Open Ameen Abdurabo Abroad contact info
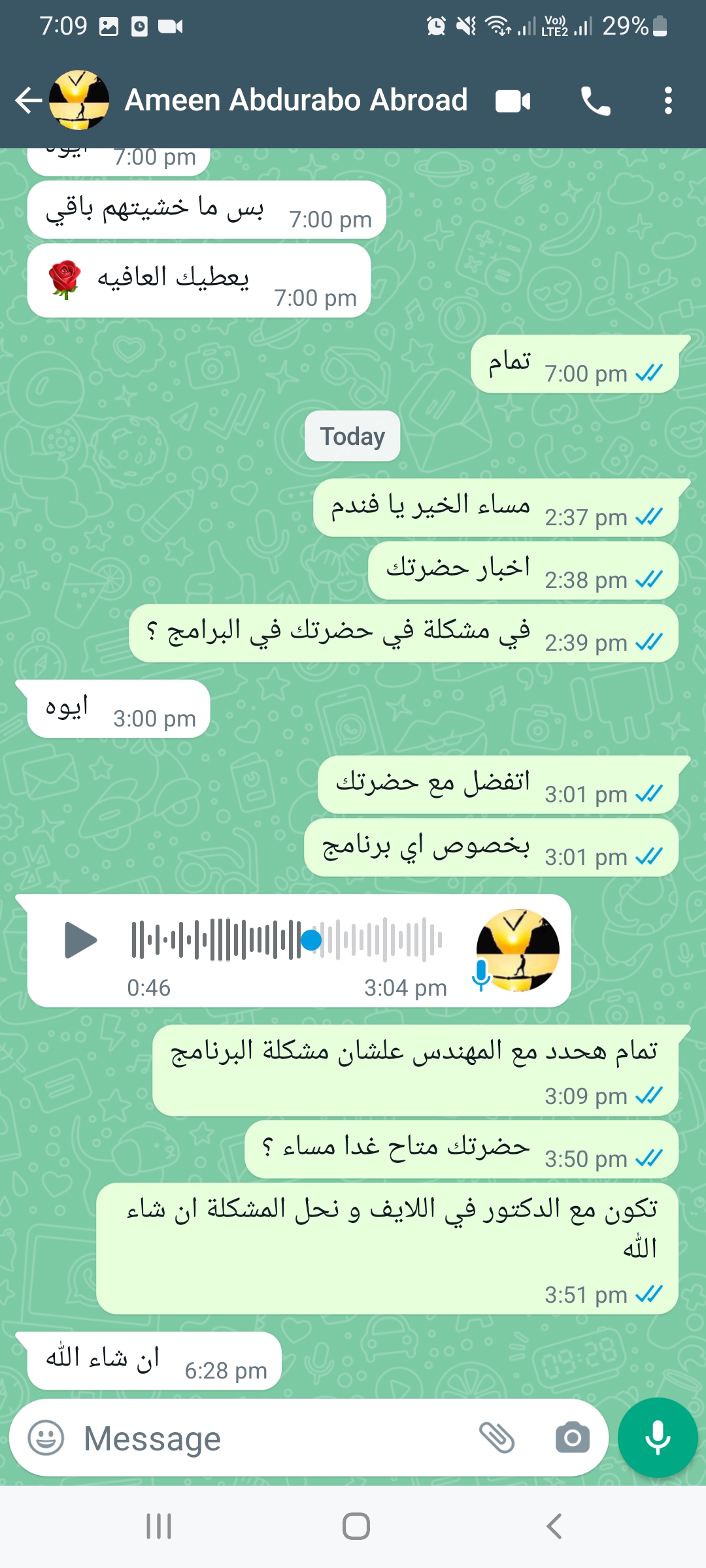The width and height of the screenshot is (706, 1568). coord(295,100)
